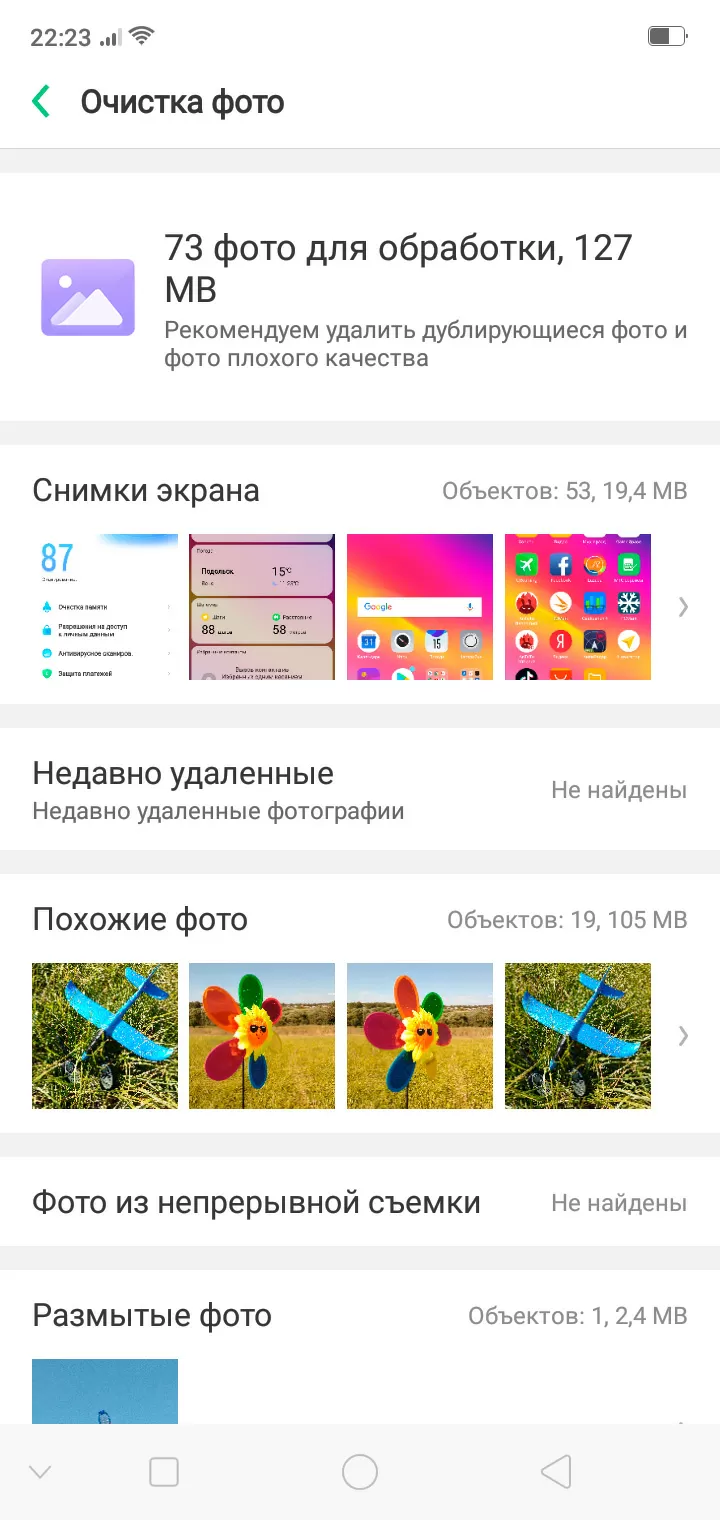Open the blurry photo thumbnail
The height and width of the screenshot is (1520, 720).
[105, 1391]
